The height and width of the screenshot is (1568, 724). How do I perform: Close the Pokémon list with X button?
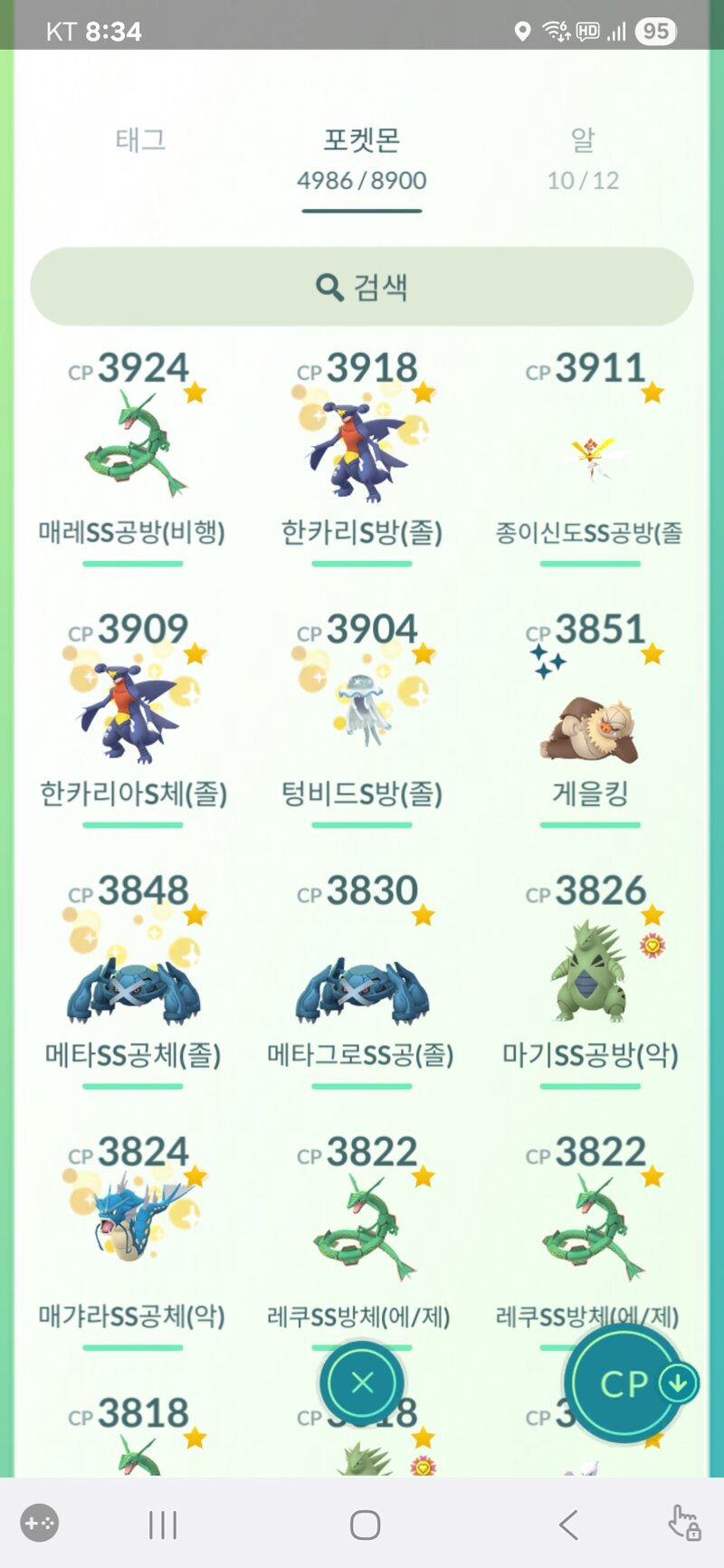(x=362, y=1383)
